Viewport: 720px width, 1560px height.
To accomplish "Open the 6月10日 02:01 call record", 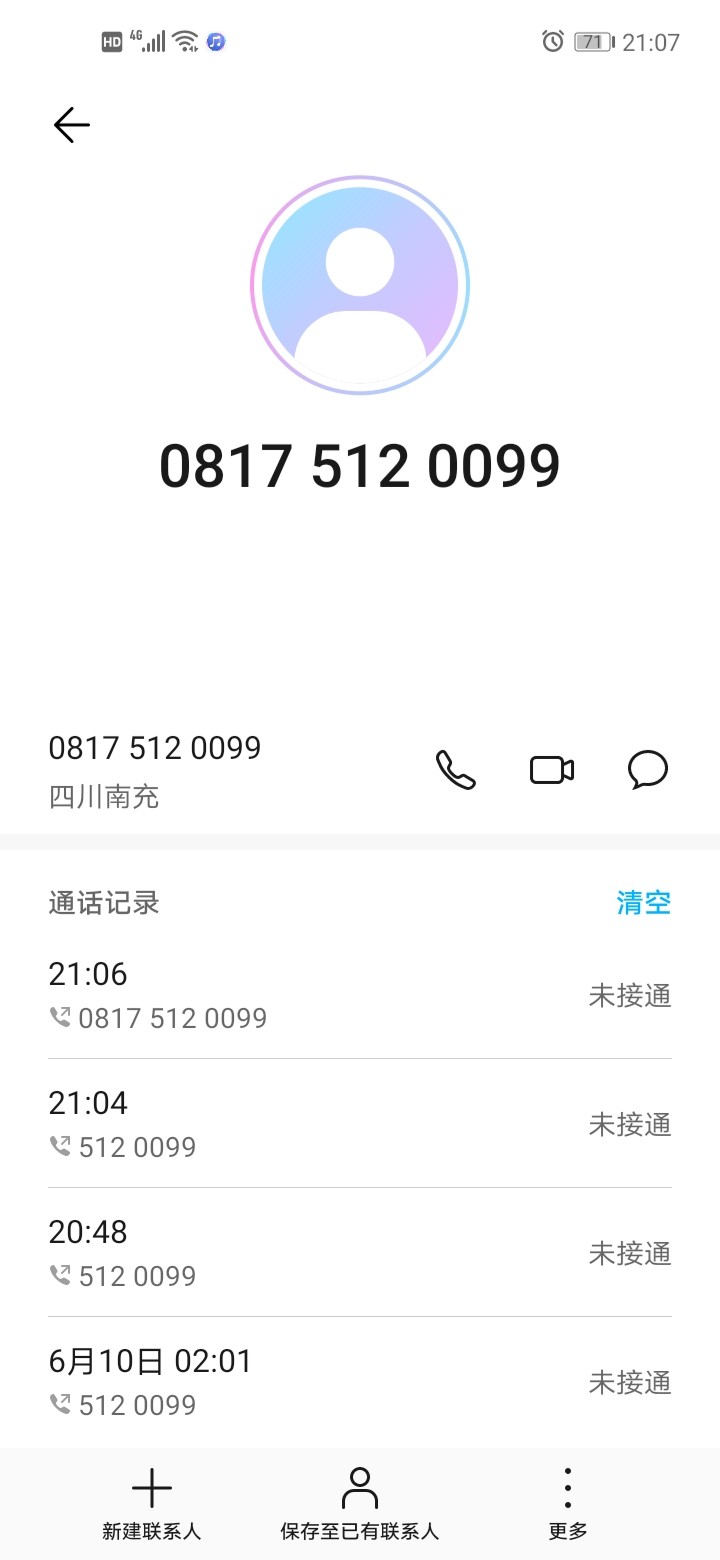I will coord(360,1382).
